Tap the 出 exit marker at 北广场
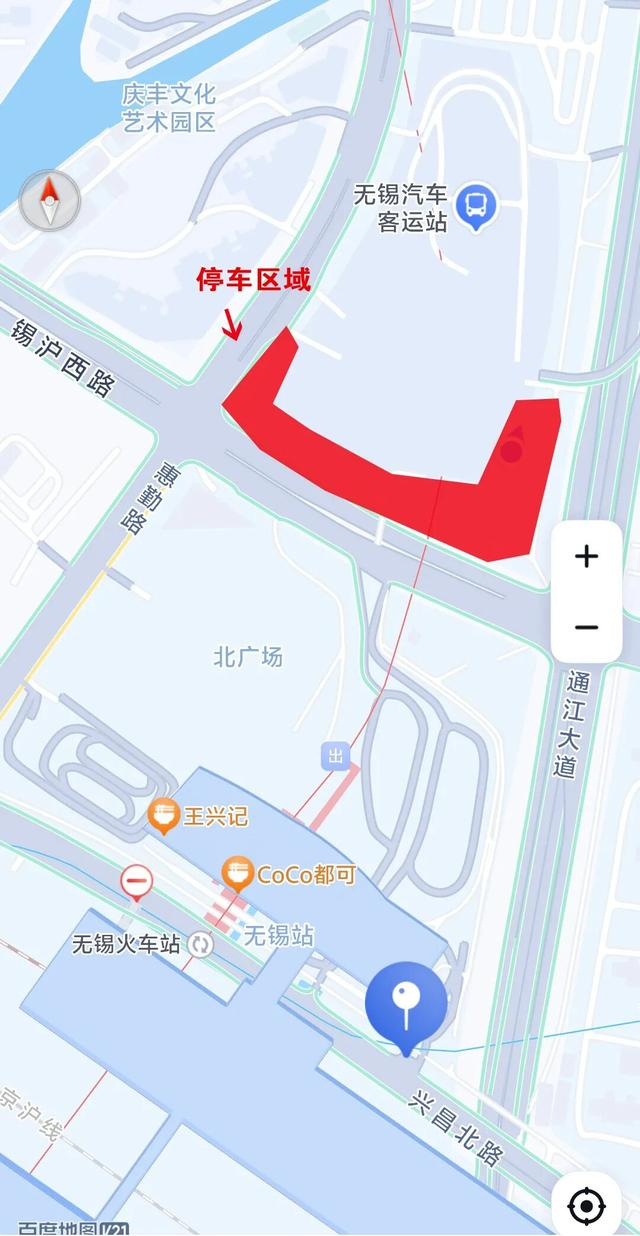This screenshot has width=640, height=1236. click(335, 756)
